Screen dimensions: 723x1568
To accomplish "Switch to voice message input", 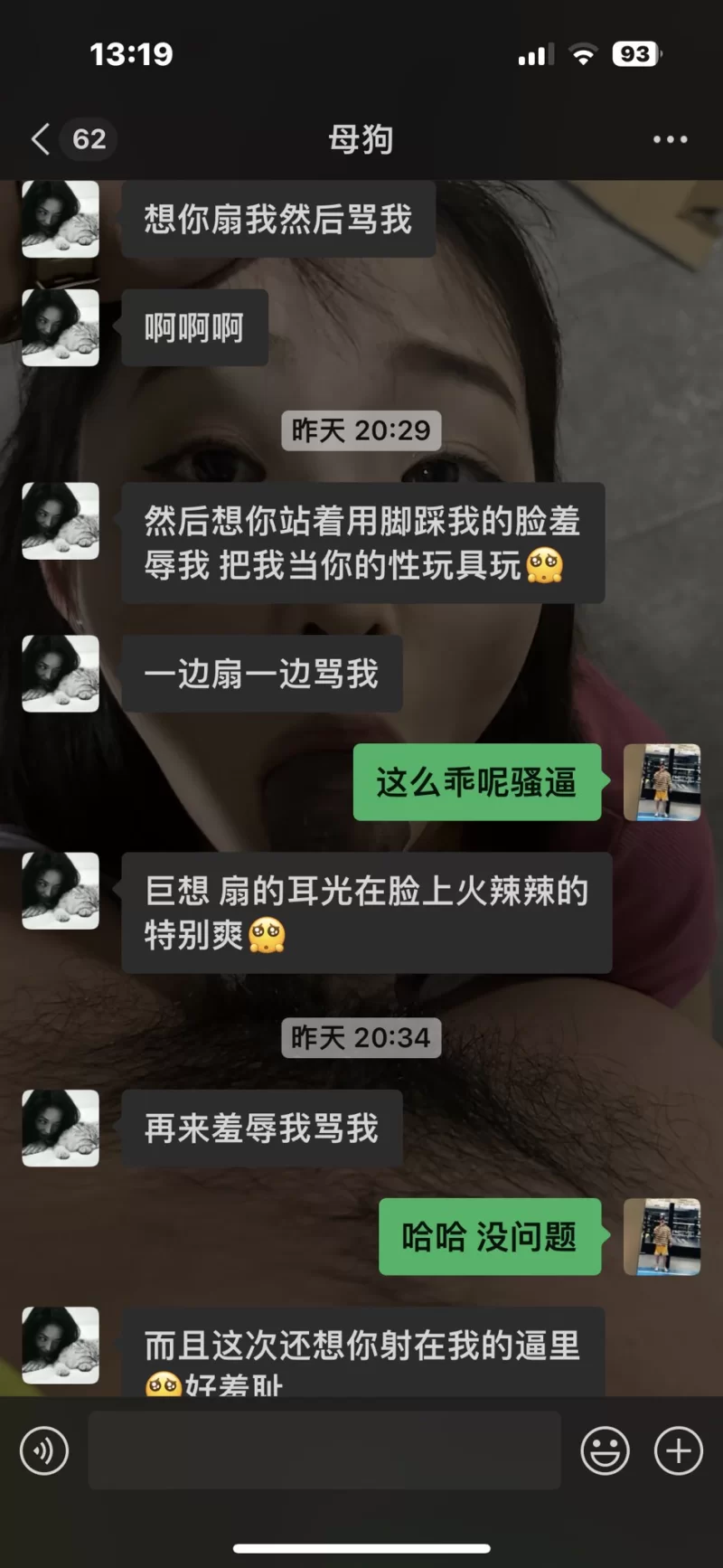I will point(44,1451).
